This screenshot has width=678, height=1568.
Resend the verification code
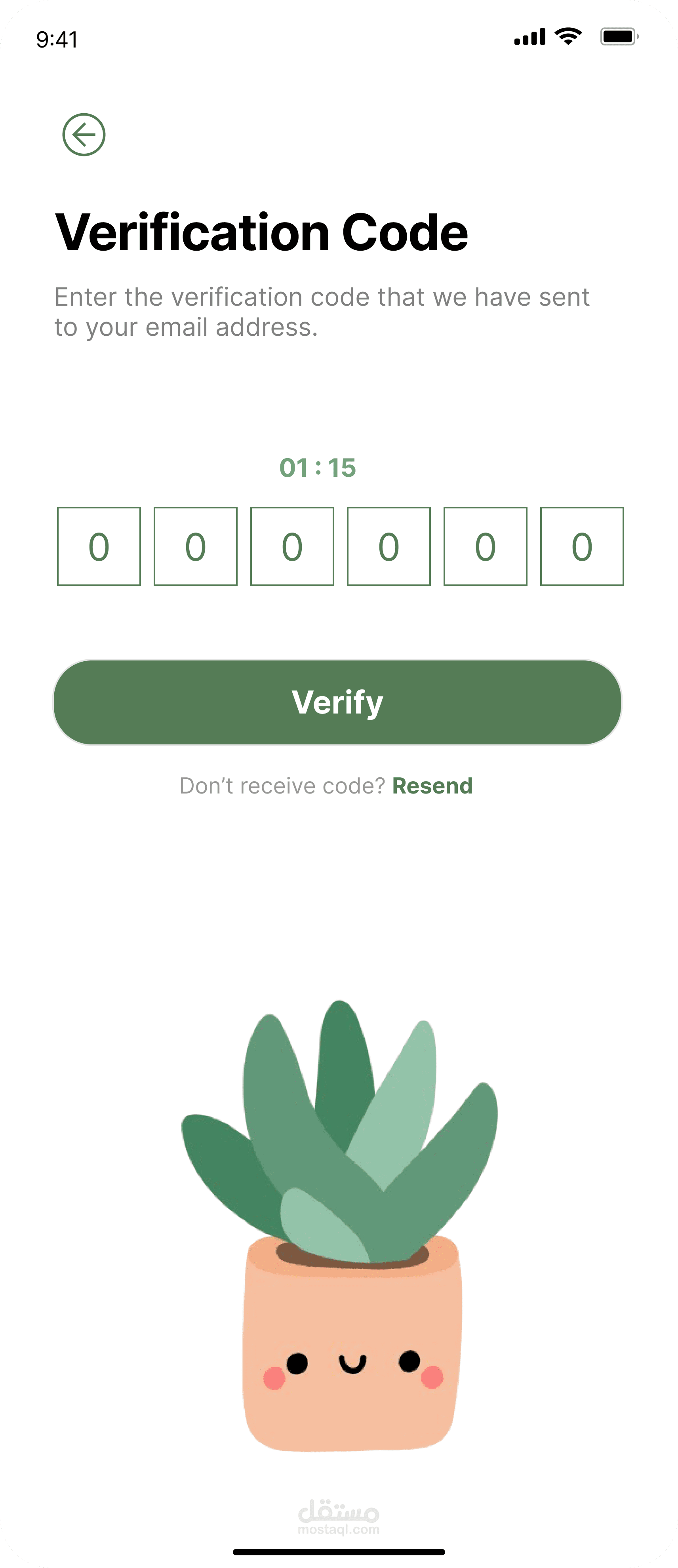coord(432,786)
